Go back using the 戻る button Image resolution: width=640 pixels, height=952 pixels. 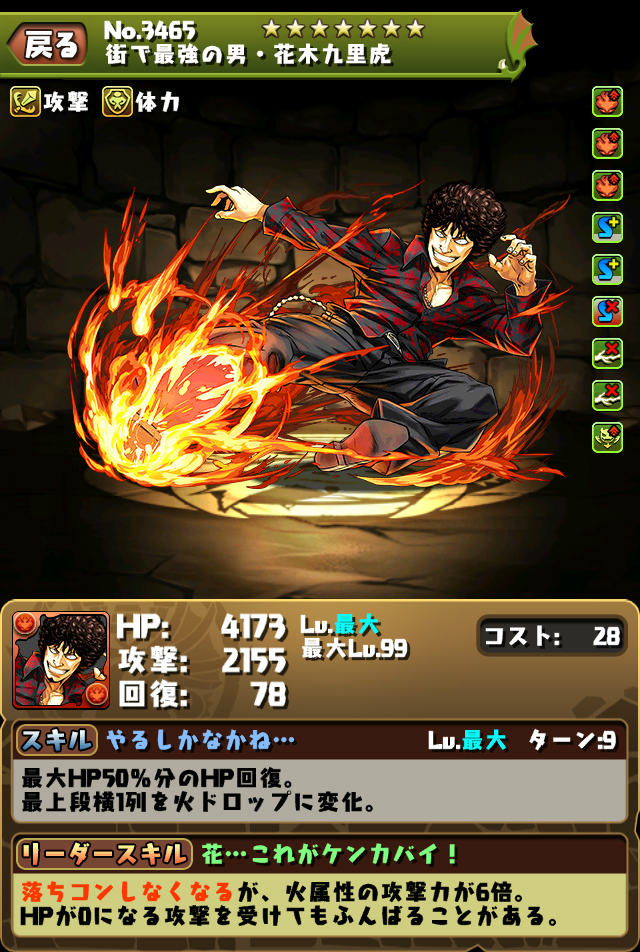pyautogui.click(x=47, y=43)
